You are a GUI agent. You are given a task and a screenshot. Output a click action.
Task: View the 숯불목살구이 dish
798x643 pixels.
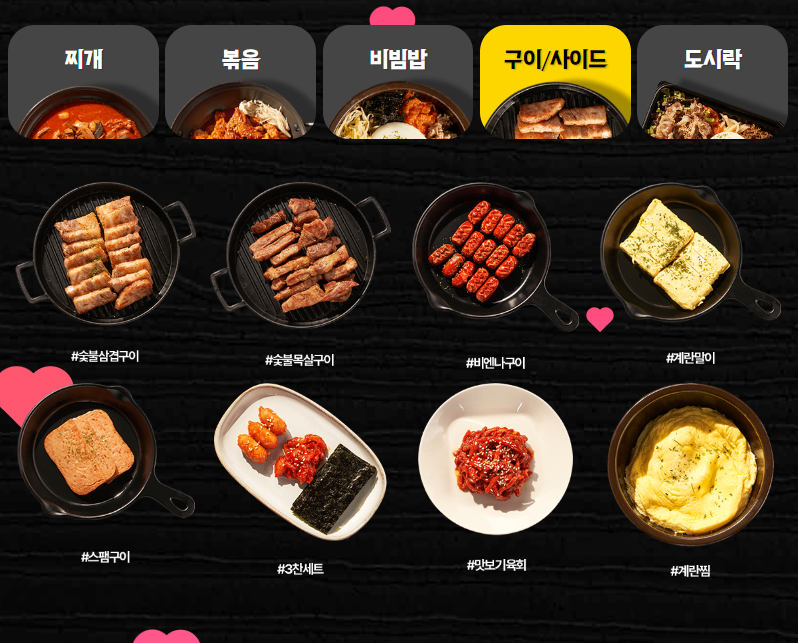coord(300,255)
